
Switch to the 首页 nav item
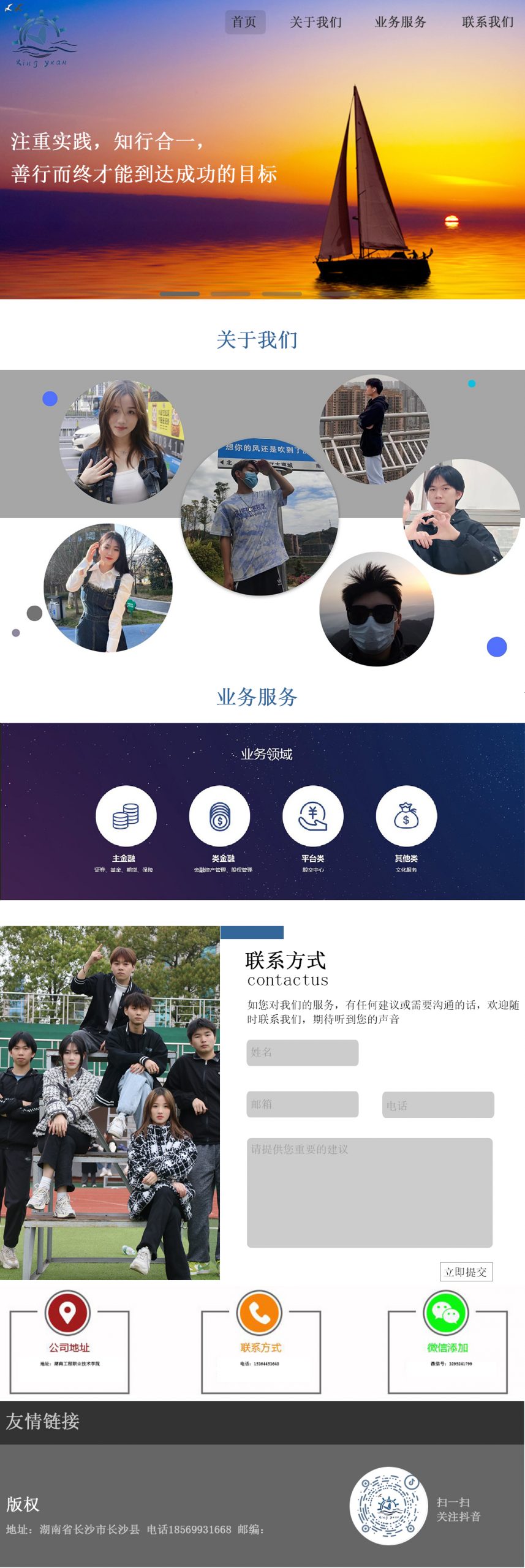point(244,22)
